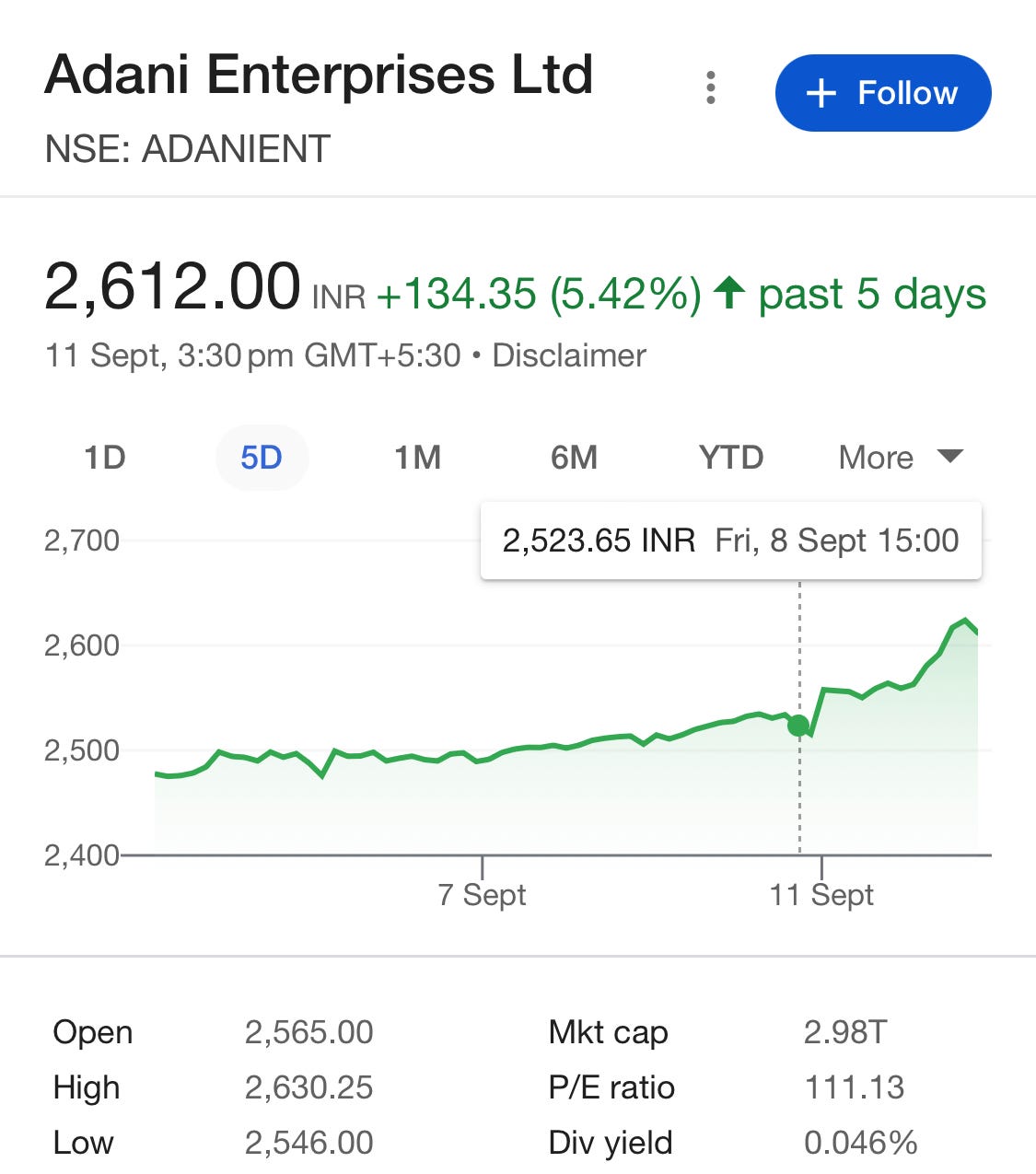Switch chart to 1D range
The height and width of the screenshot is (1174, 1036).
[104, 458]
